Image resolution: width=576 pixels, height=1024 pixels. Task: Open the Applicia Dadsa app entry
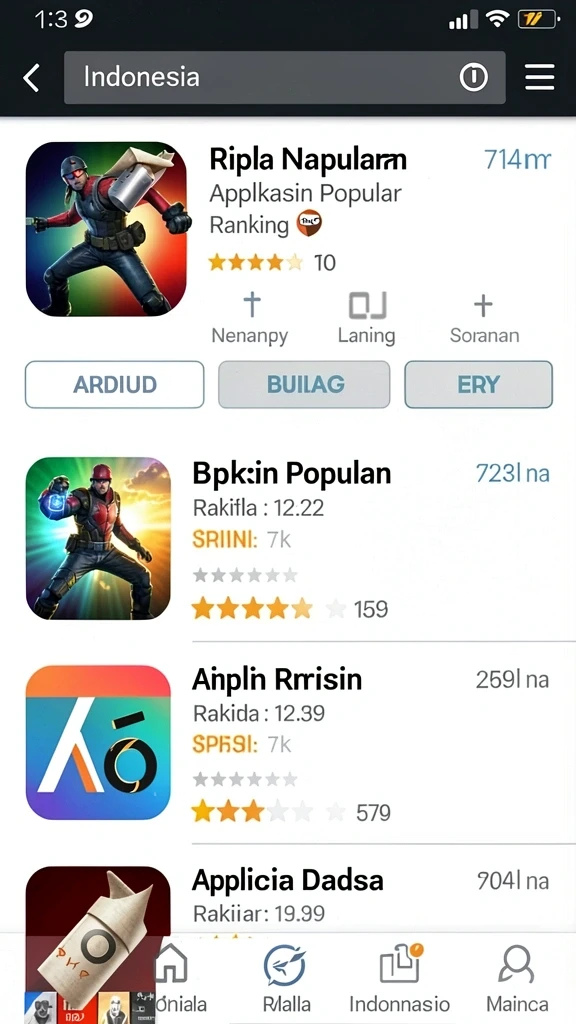point(288,899)
